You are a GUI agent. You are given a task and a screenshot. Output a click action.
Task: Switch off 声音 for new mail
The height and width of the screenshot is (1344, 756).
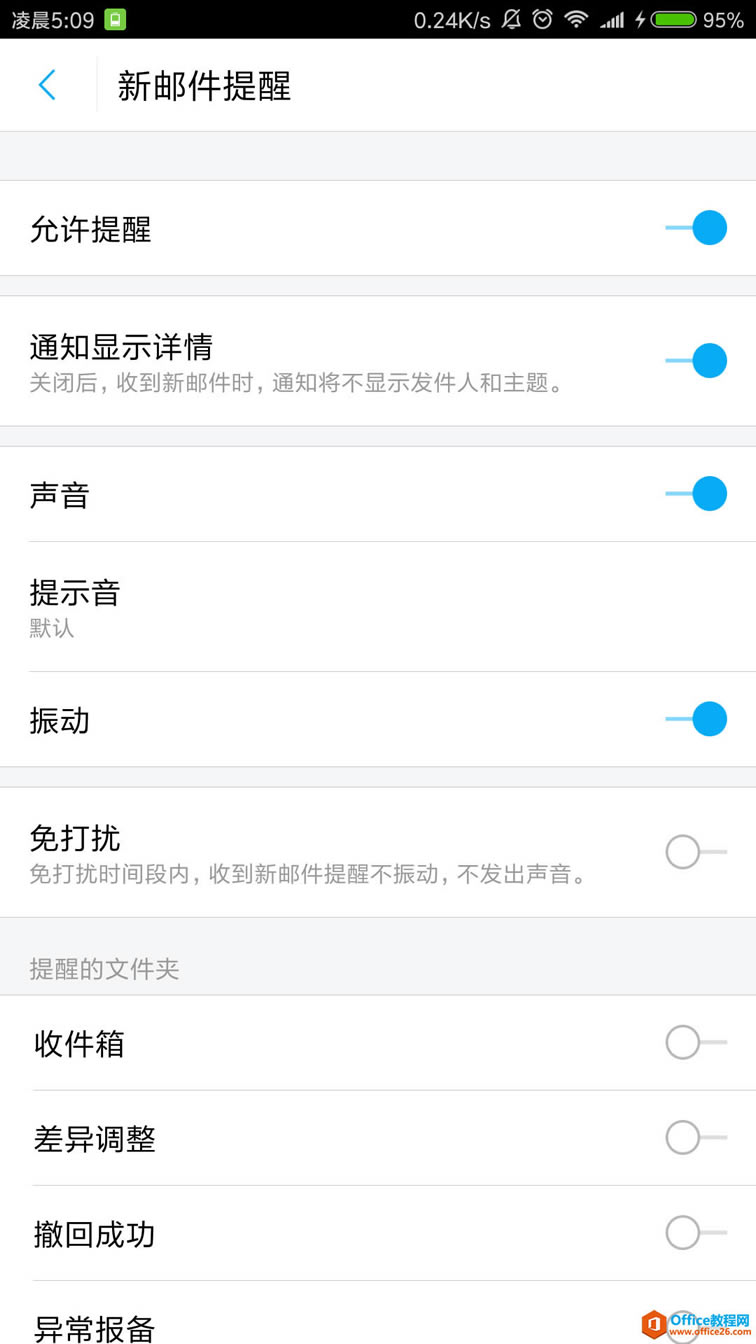coord(696,494)
